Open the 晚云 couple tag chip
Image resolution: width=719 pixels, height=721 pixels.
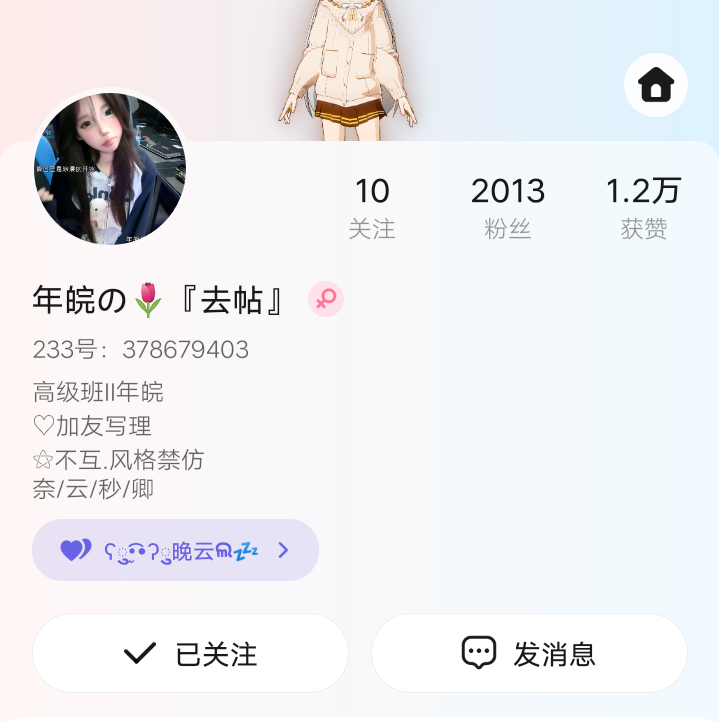click(x=175, y=550)
